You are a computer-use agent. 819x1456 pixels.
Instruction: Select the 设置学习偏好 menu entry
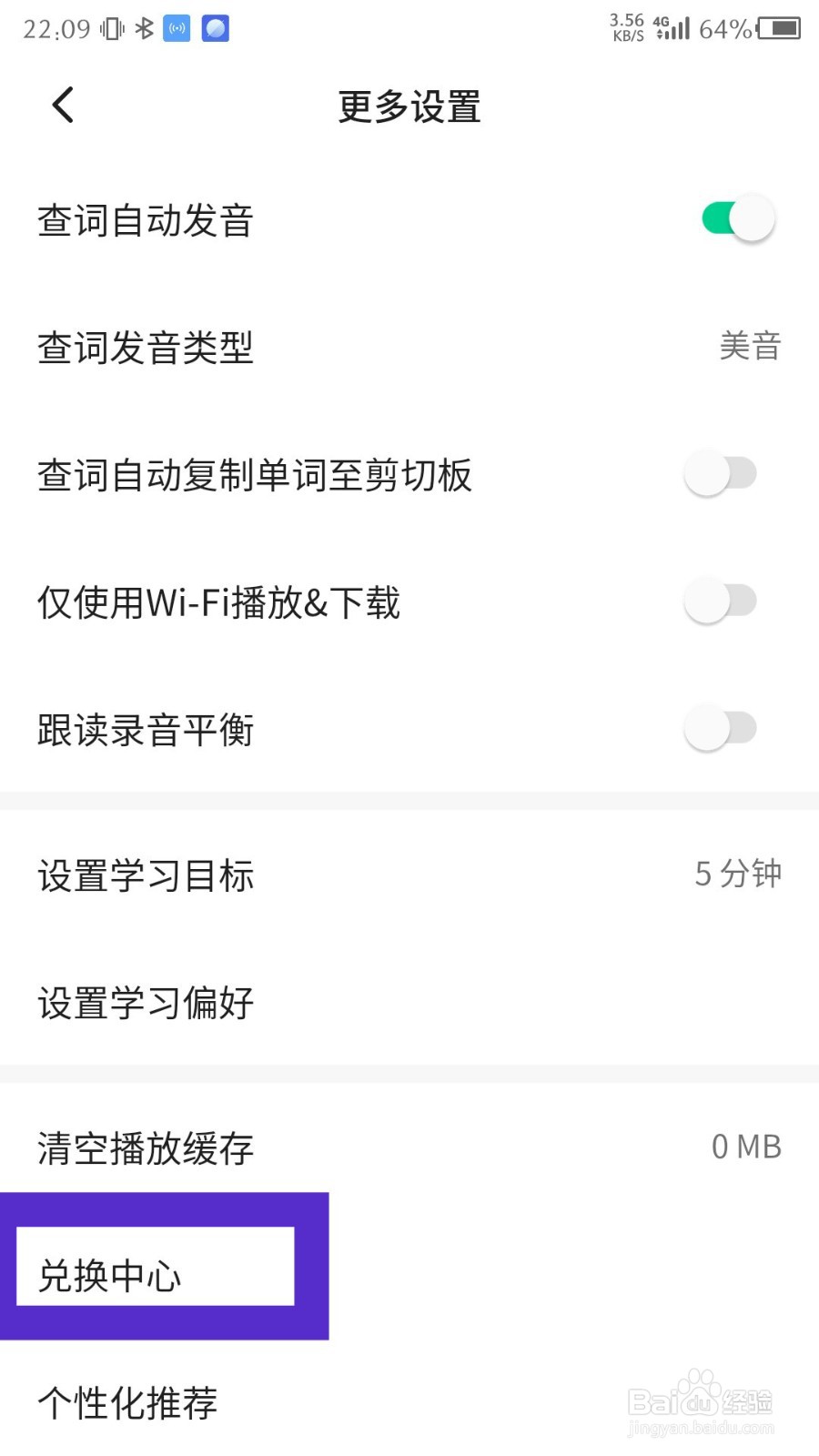146,1002
